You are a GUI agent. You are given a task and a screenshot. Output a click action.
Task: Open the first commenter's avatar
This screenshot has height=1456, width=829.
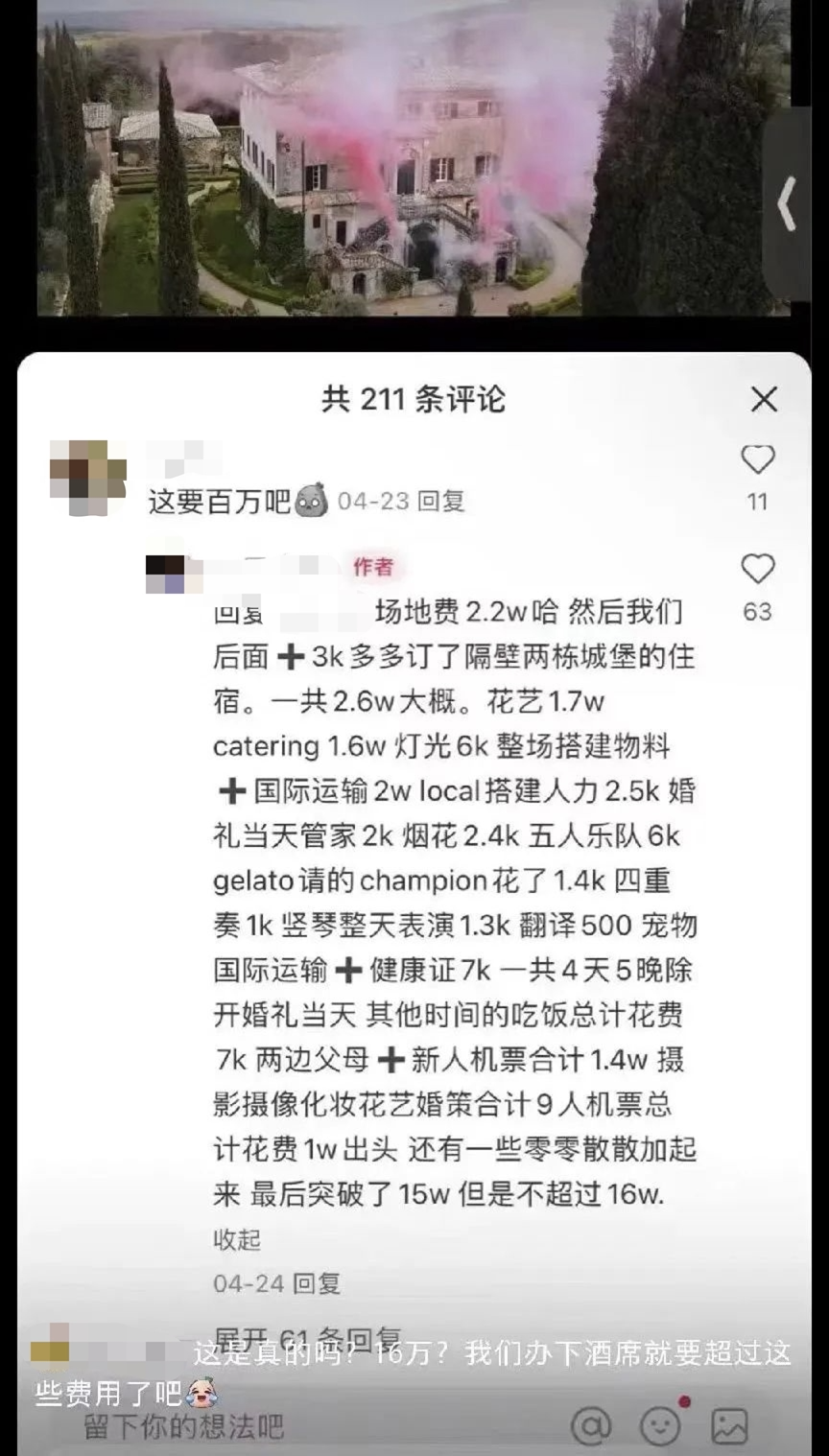point(87,470)
